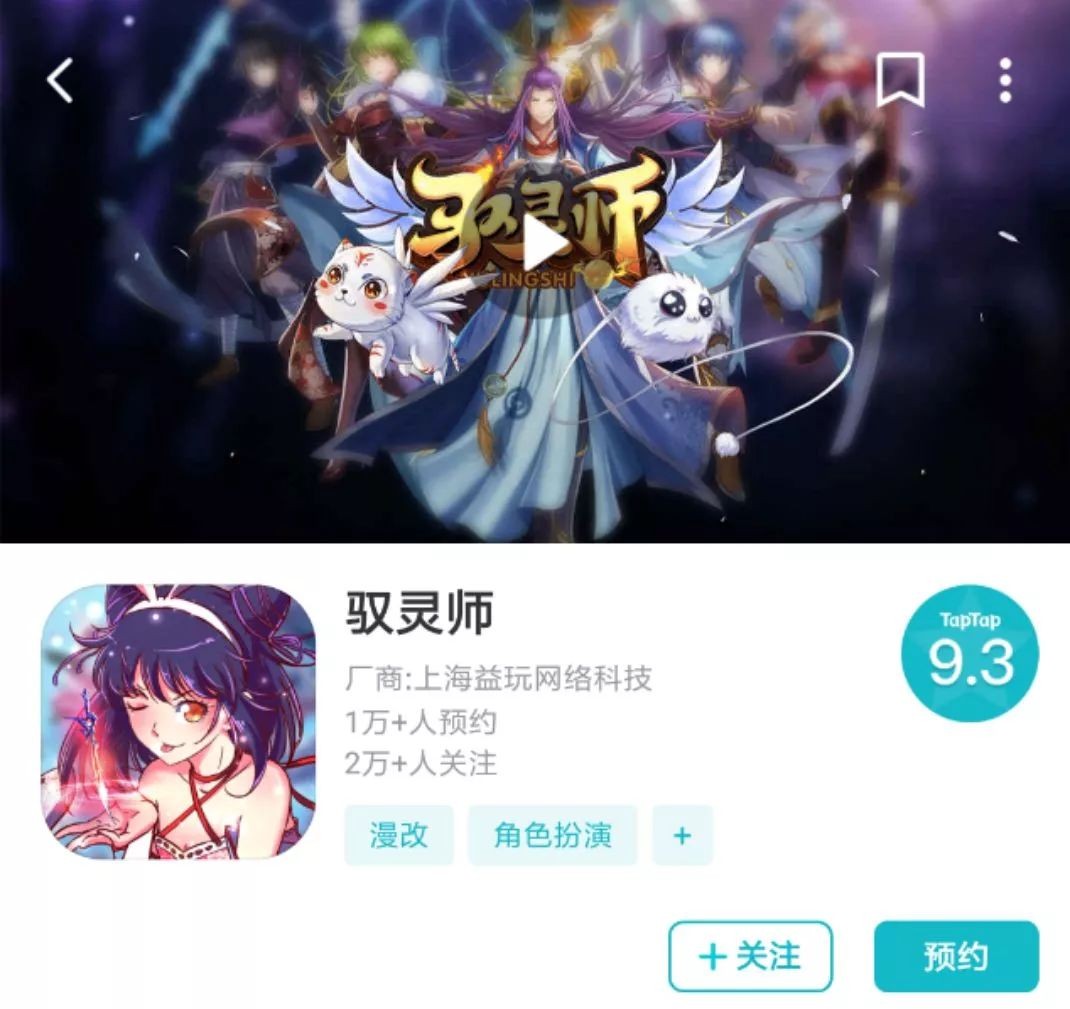The image size is (1070, 1009).
Task: View the TapTap 9.3 rating badge
Action: pyautogui.click(x=969, y=654)
